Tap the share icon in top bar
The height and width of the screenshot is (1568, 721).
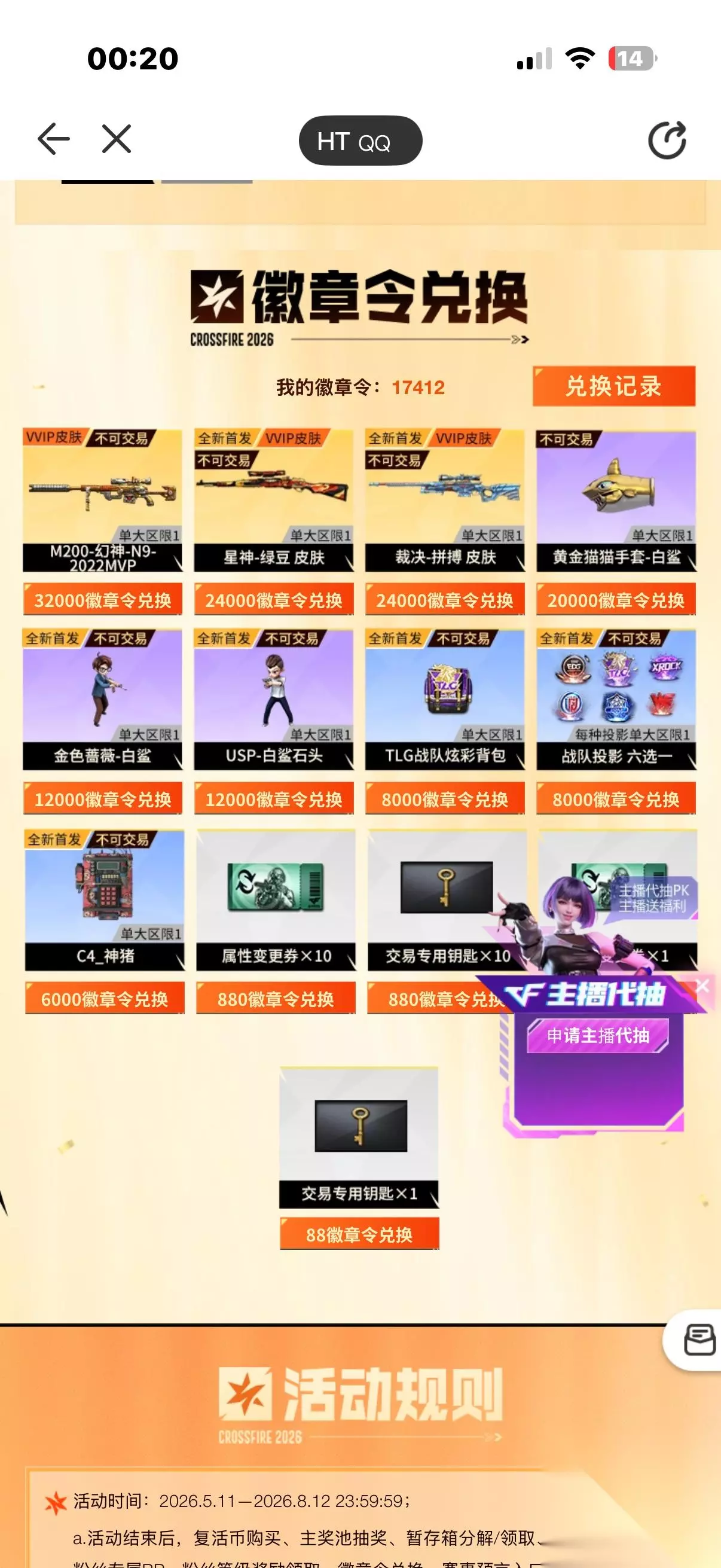pyautogui.click(x=667, y=140)
